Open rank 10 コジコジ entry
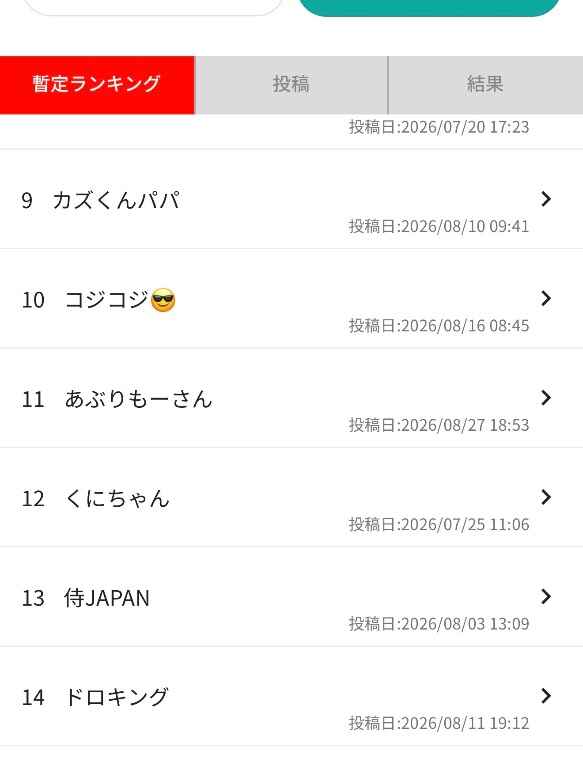The image size is (583, 777). pyautogui.click(x=291, y=299)
